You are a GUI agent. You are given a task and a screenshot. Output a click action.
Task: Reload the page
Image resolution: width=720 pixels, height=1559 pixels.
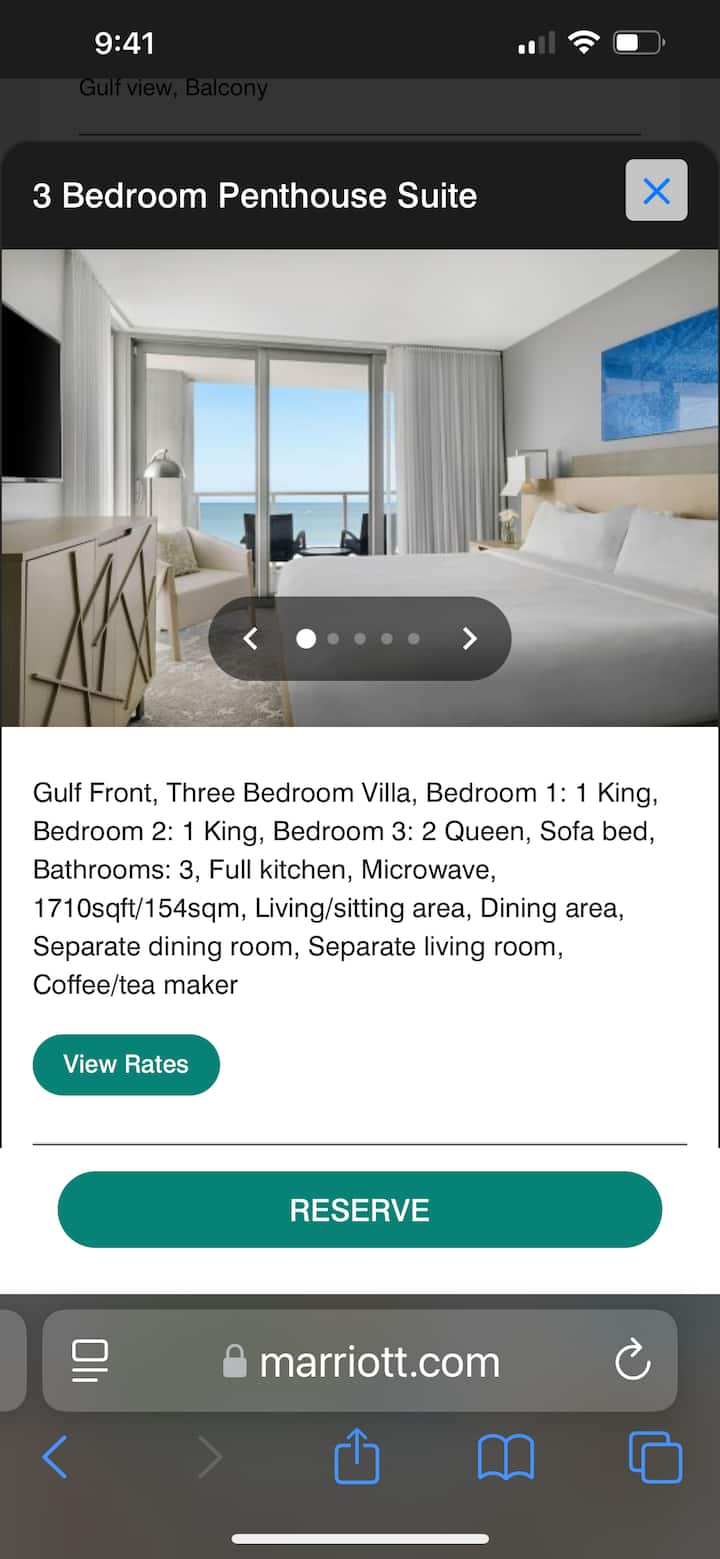click(632, 1361)
